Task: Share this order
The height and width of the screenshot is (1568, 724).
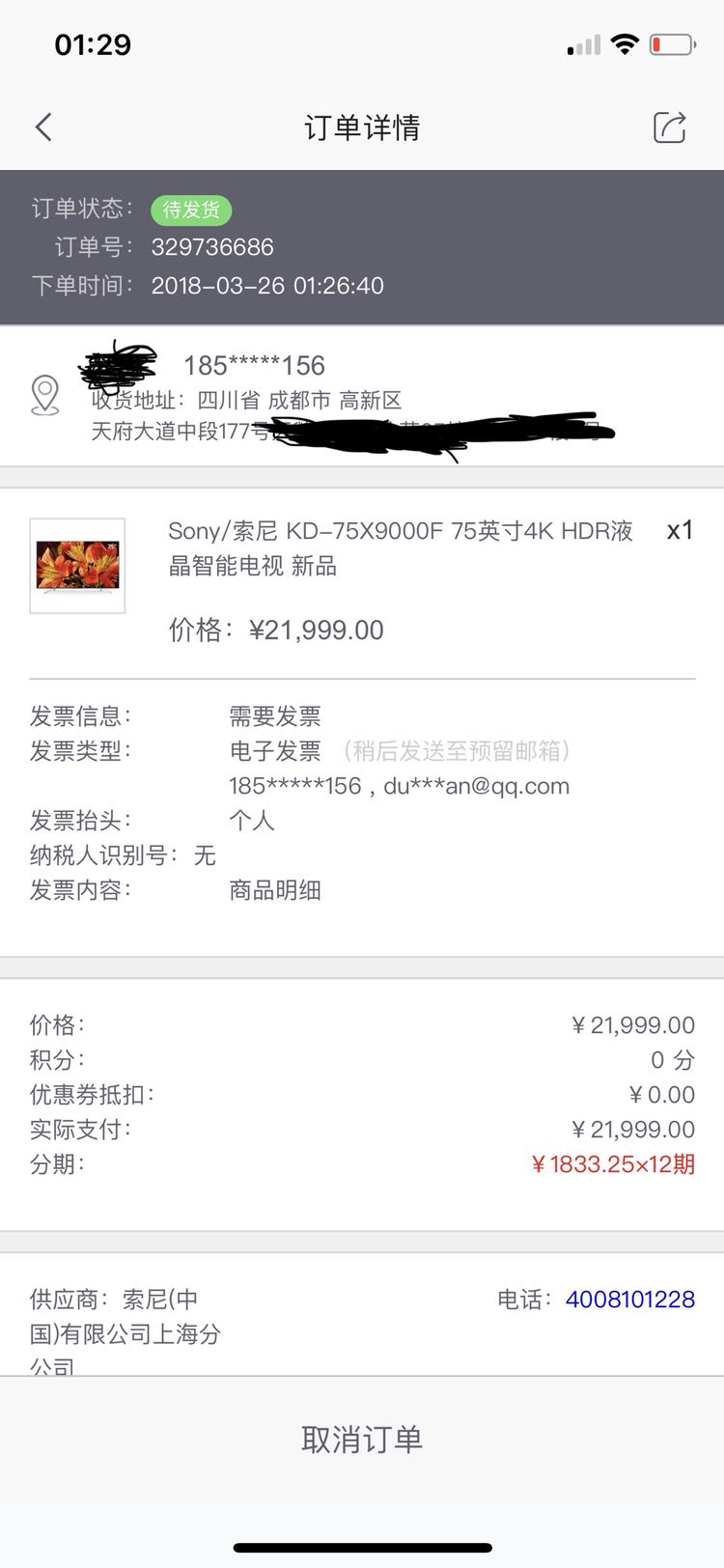Action: 669,127
